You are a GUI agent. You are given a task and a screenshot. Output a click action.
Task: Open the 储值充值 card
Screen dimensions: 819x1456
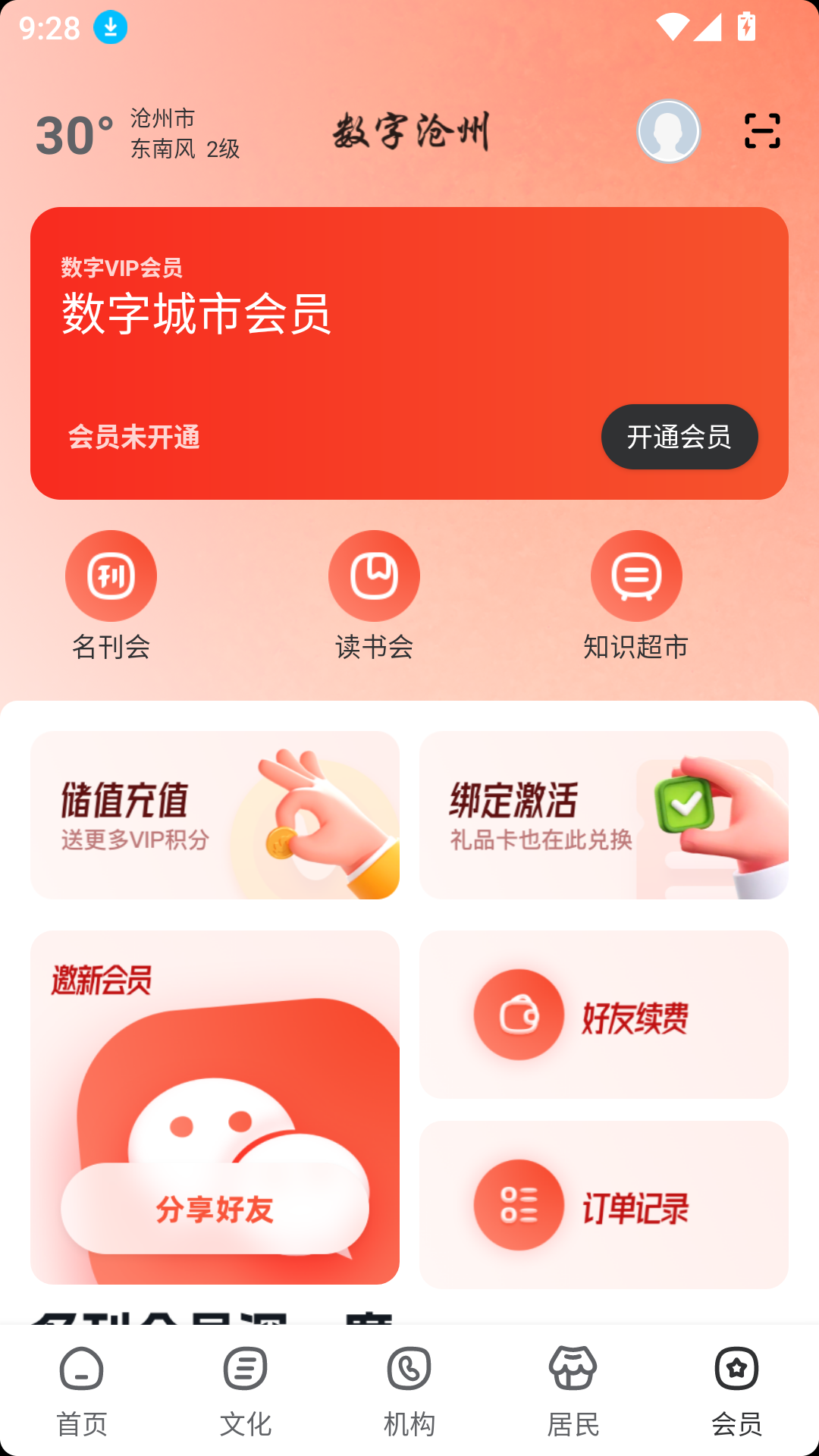click(x=215, y=815)
